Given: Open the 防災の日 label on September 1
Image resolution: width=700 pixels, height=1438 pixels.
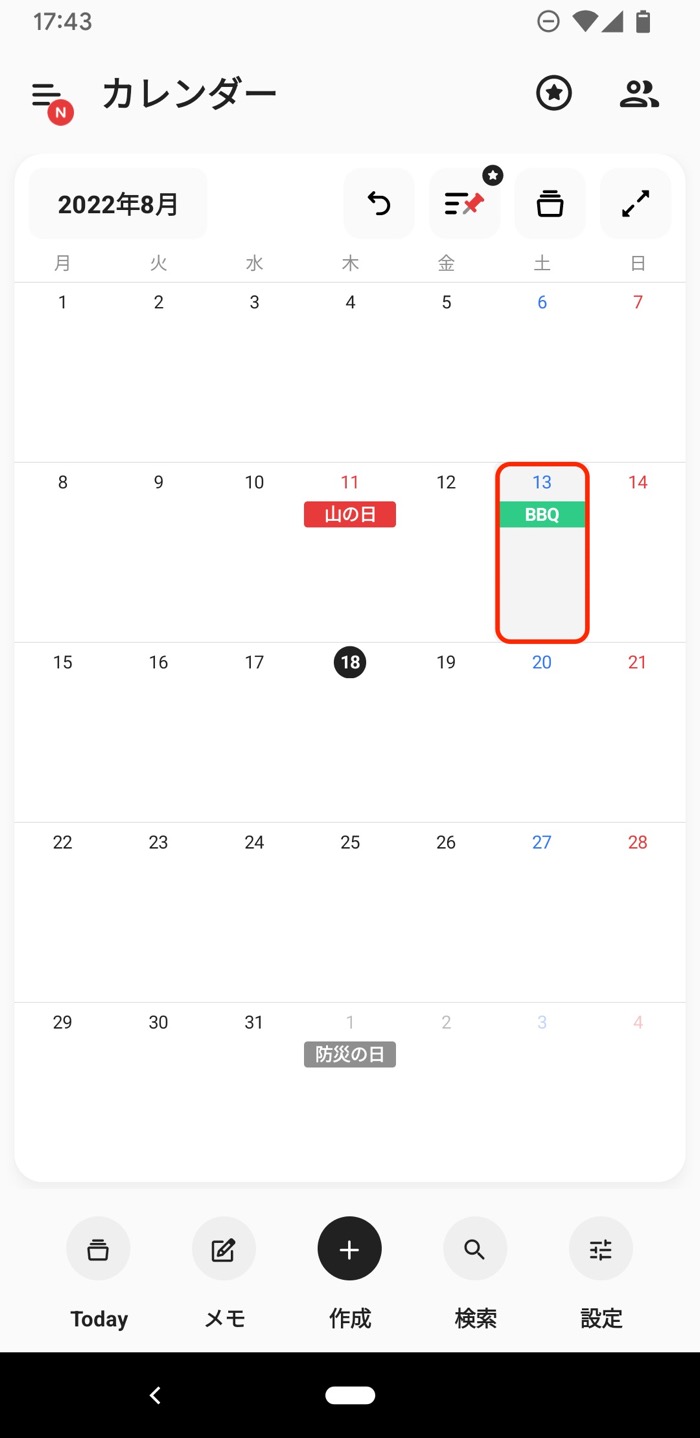Looking at the screenshot, I should pyautogui.click(x=350, y=1054).
